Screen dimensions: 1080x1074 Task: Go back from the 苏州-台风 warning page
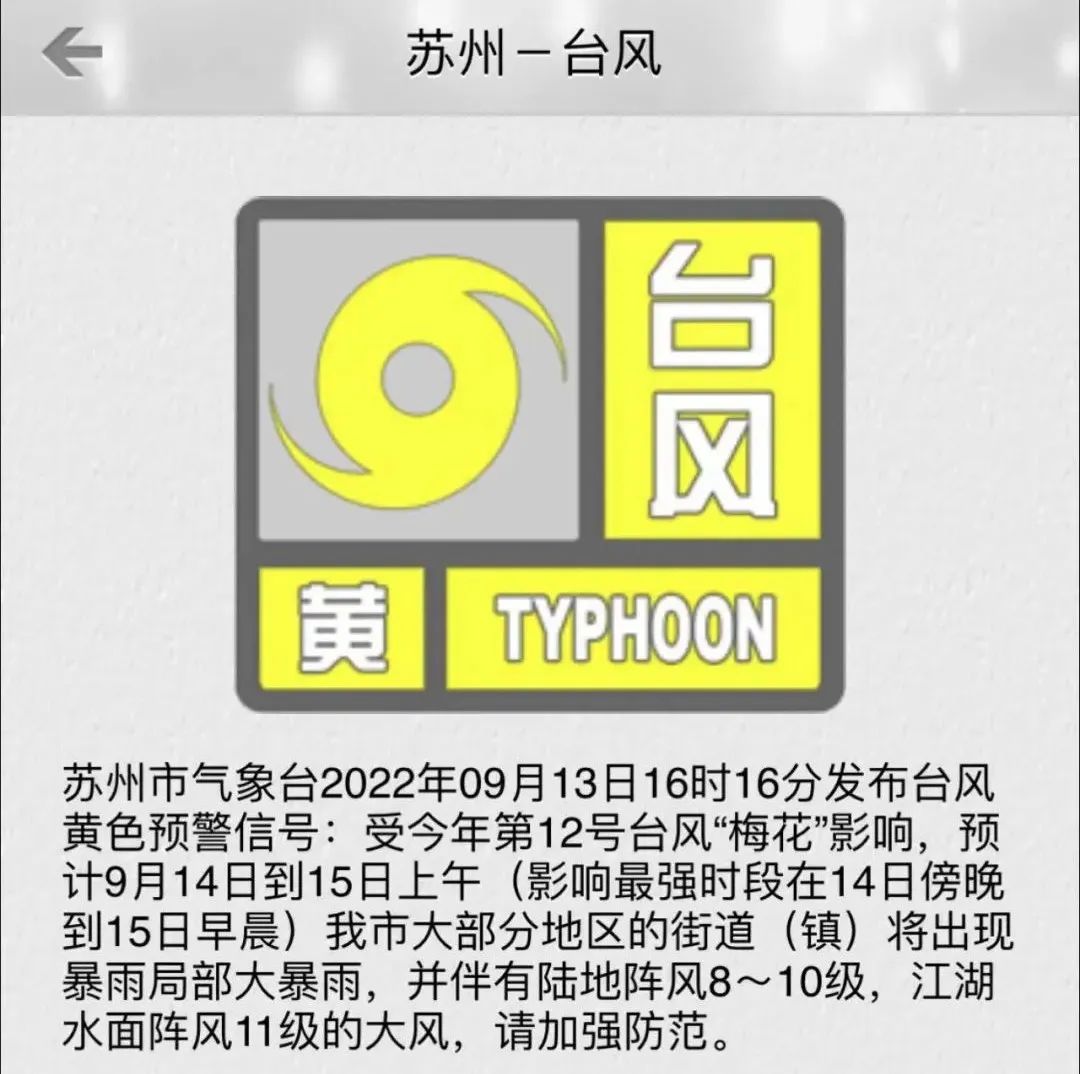click(71, 54)
